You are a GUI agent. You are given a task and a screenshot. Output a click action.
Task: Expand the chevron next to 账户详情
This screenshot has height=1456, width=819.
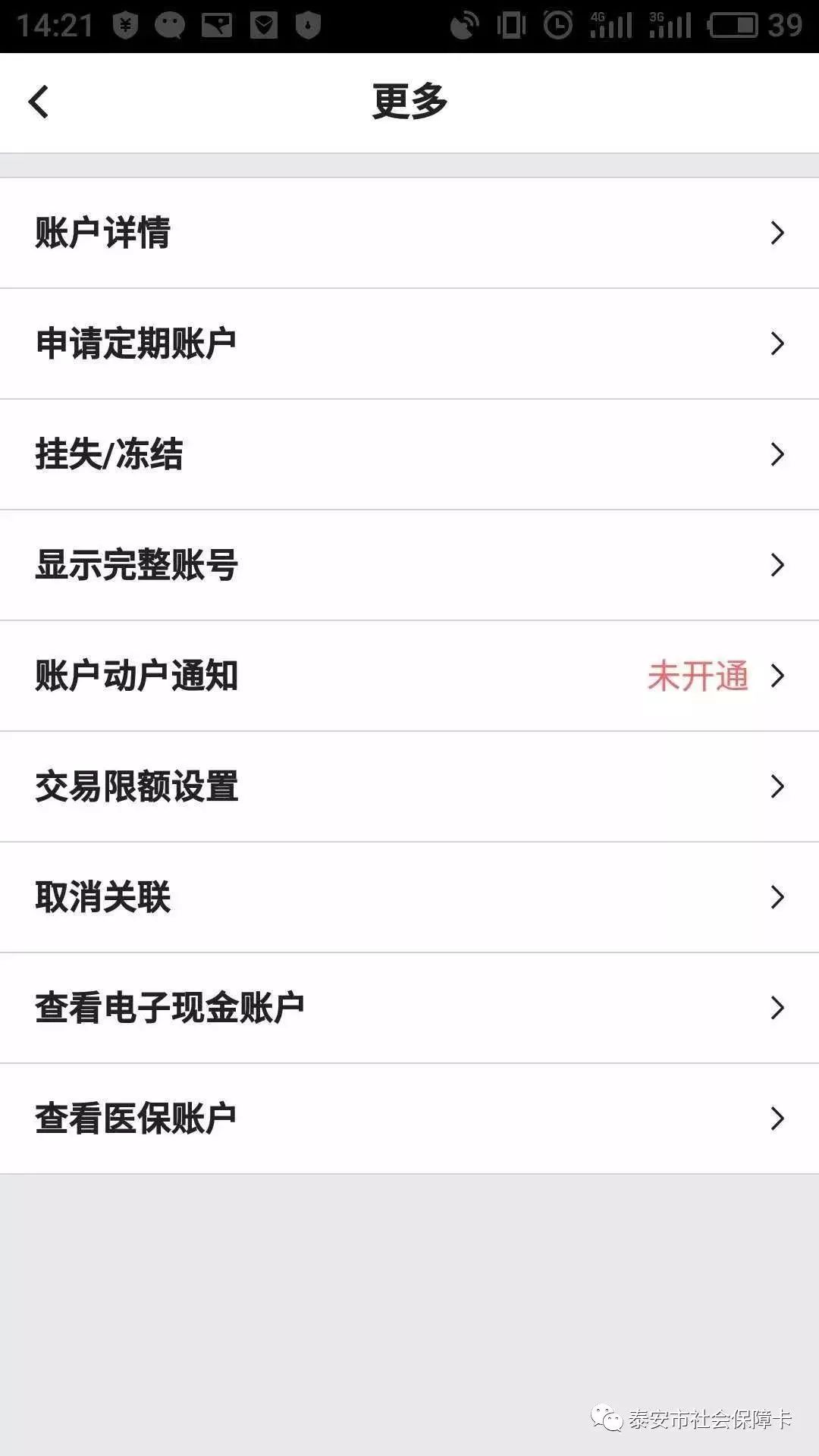(x=778, y=233)
